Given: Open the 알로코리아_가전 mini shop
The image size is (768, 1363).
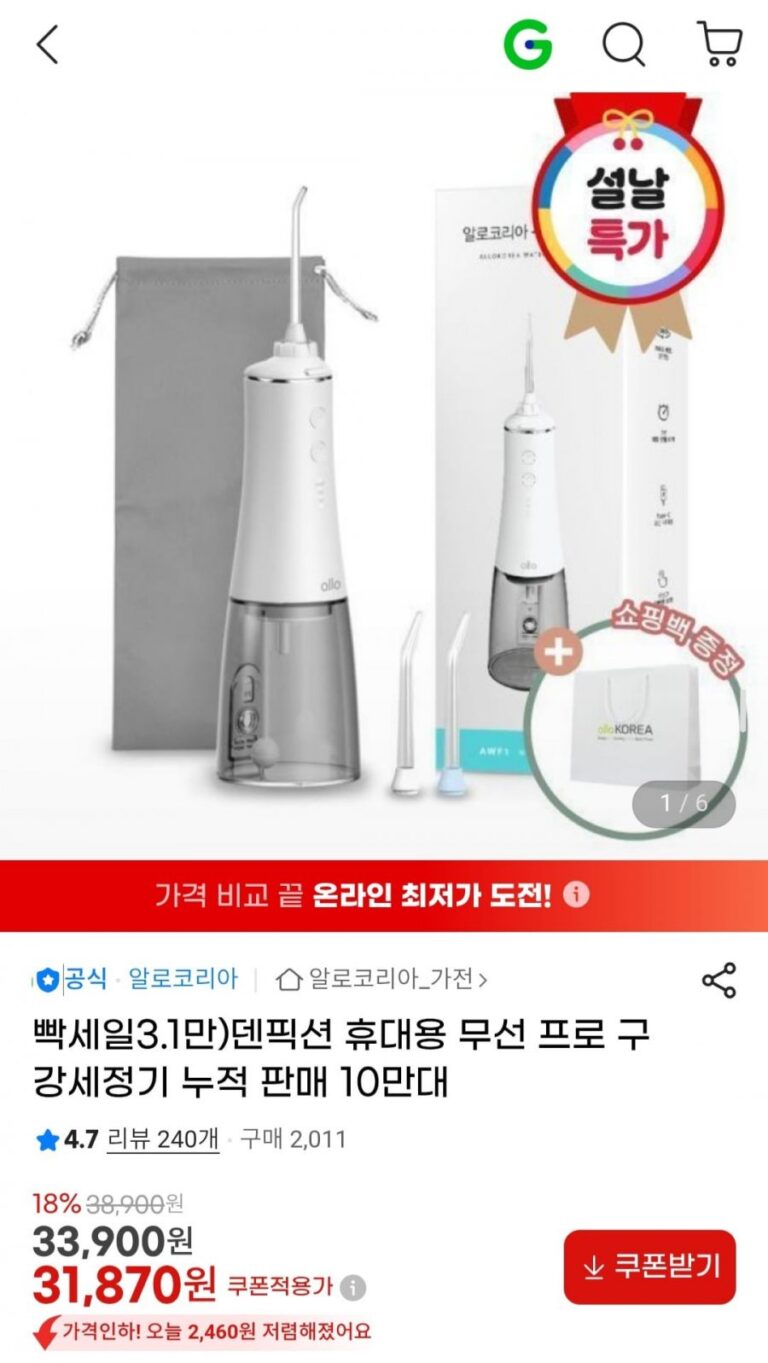Looking at the screenshot, I should click(x=383, y=979).
